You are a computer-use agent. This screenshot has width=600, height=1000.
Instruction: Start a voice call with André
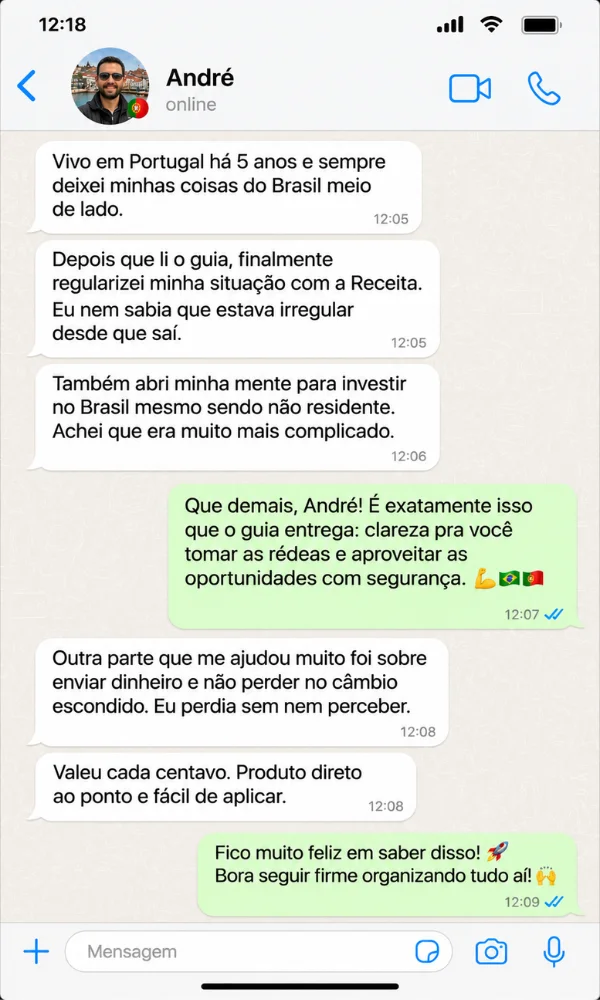pyautogui.click(x=544, y=89)
